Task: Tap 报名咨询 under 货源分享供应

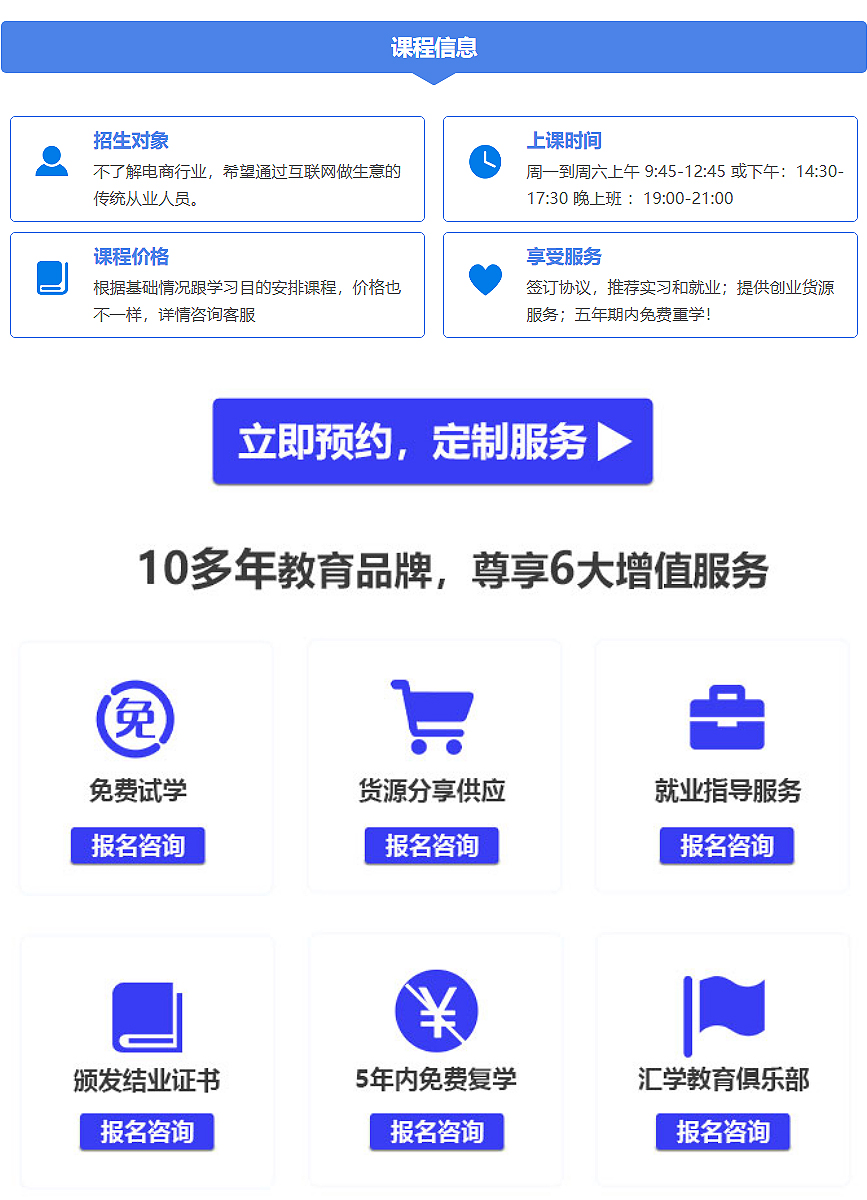Action: point(432,846)
